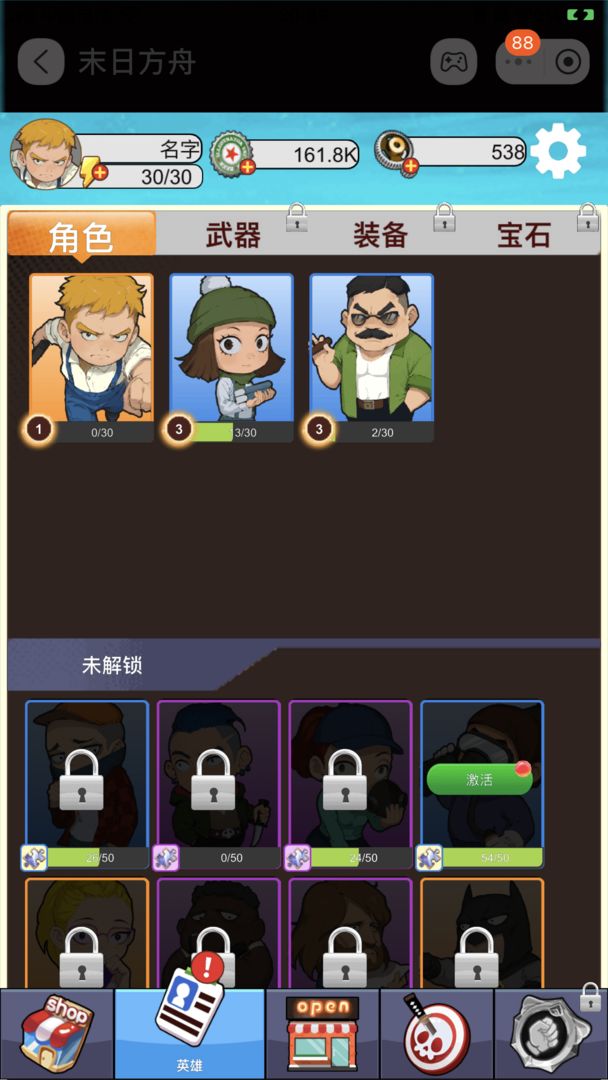Add bottle cap currency

click(x=246, y=167)
